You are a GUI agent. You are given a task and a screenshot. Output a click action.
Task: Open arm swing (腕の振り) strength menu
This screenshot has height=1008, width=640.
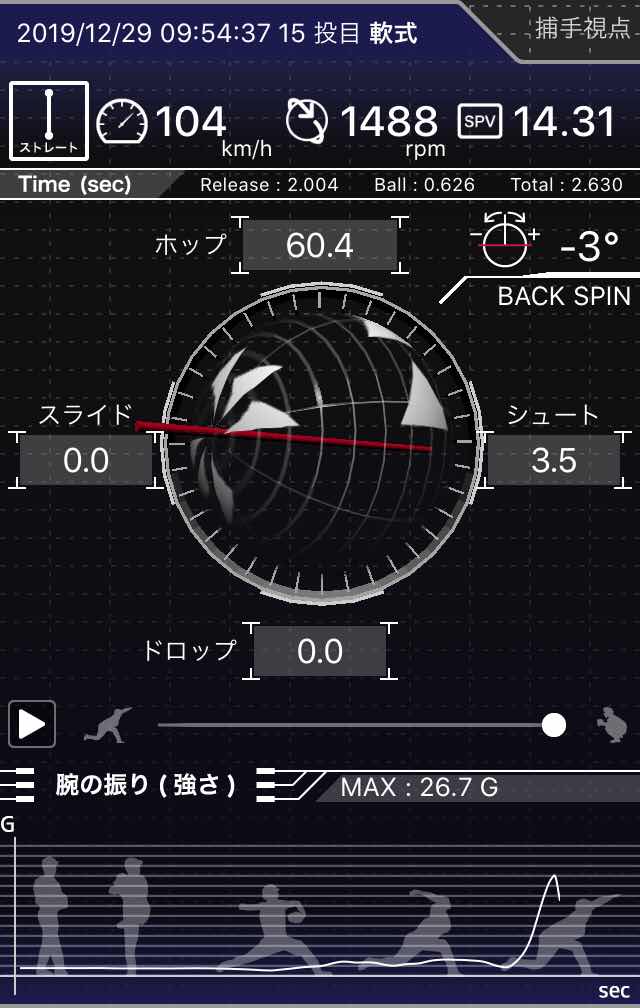click(147, 786)
